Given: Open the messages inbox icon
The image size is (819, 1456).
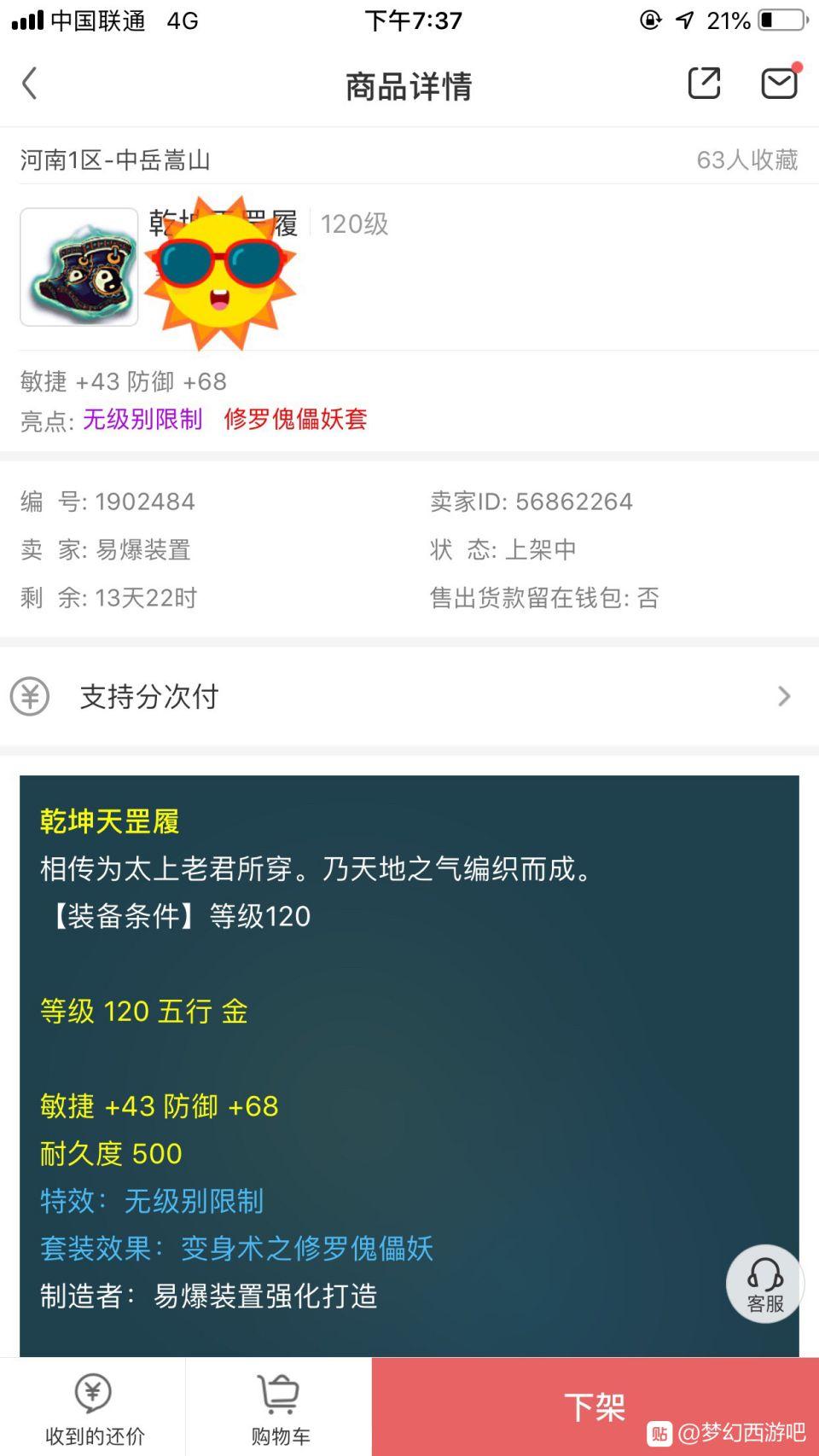Looking at the screenshot, I should (779, 83).
